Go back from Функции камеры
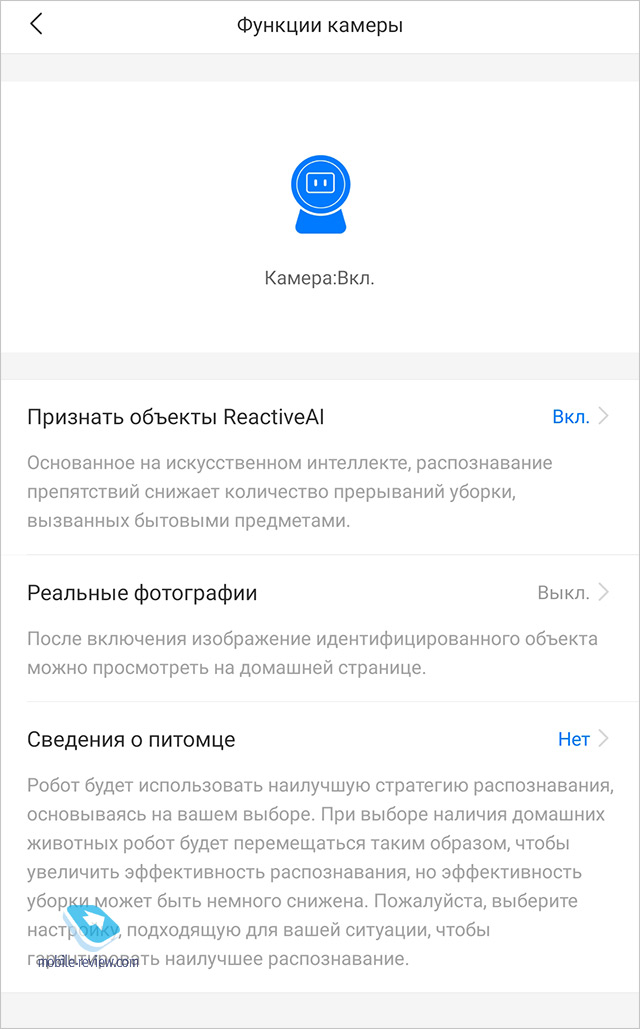640x1029 pixels. tap(36, 25)
